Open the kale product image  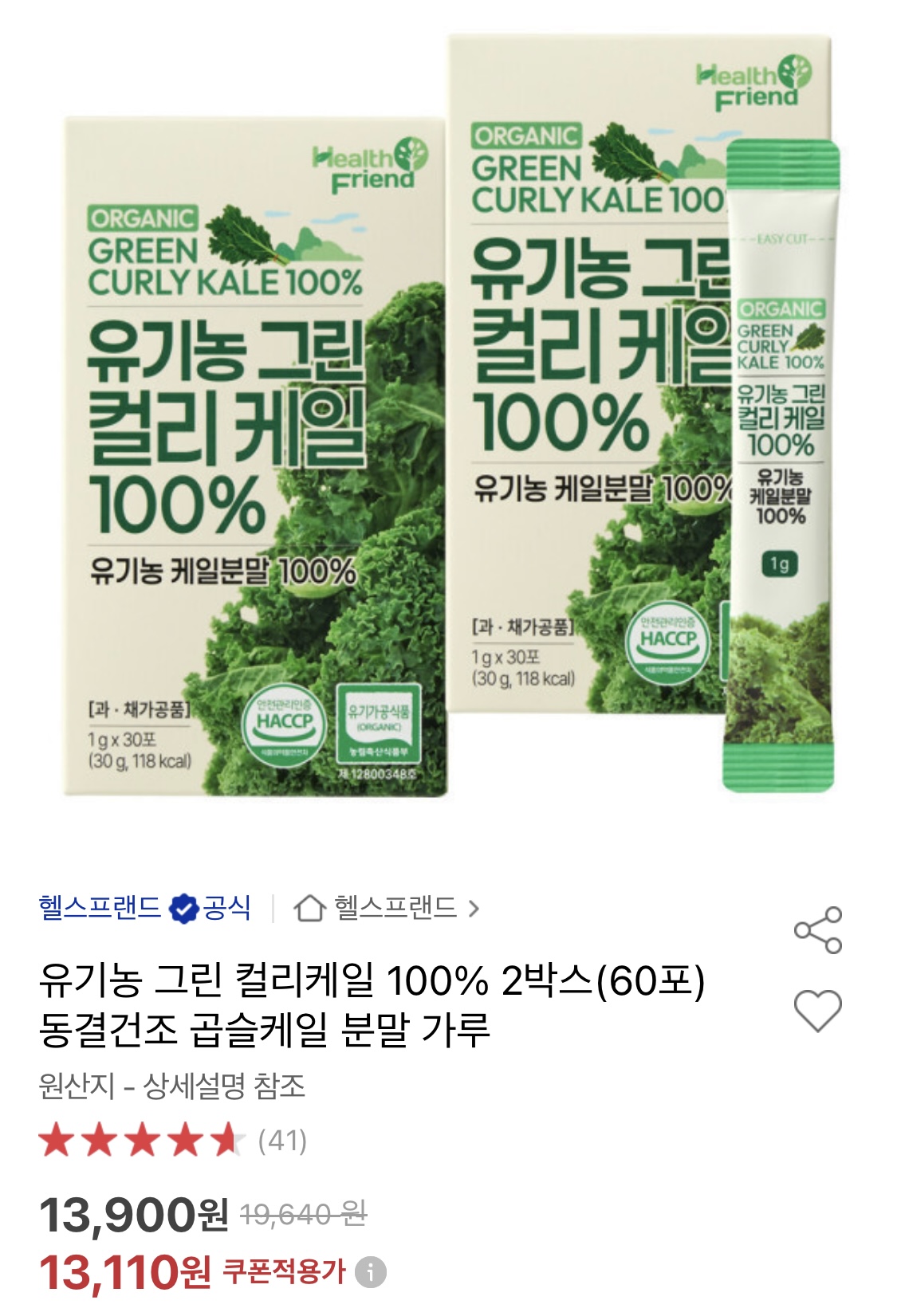pyautogui.click(x=448, y=414)
